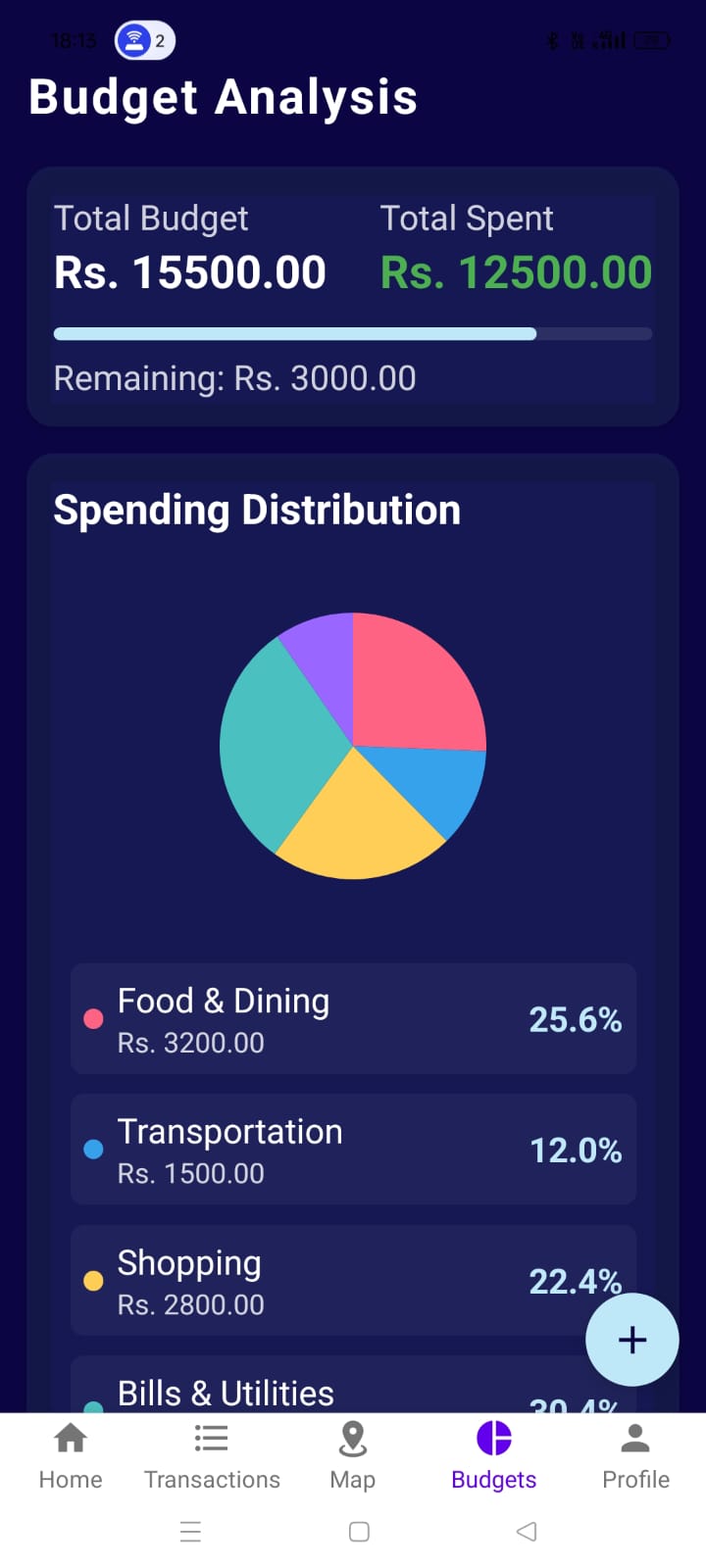Open the Map tab
The width and height of the screenshot is (706, 1568).
pos(353,1456)
